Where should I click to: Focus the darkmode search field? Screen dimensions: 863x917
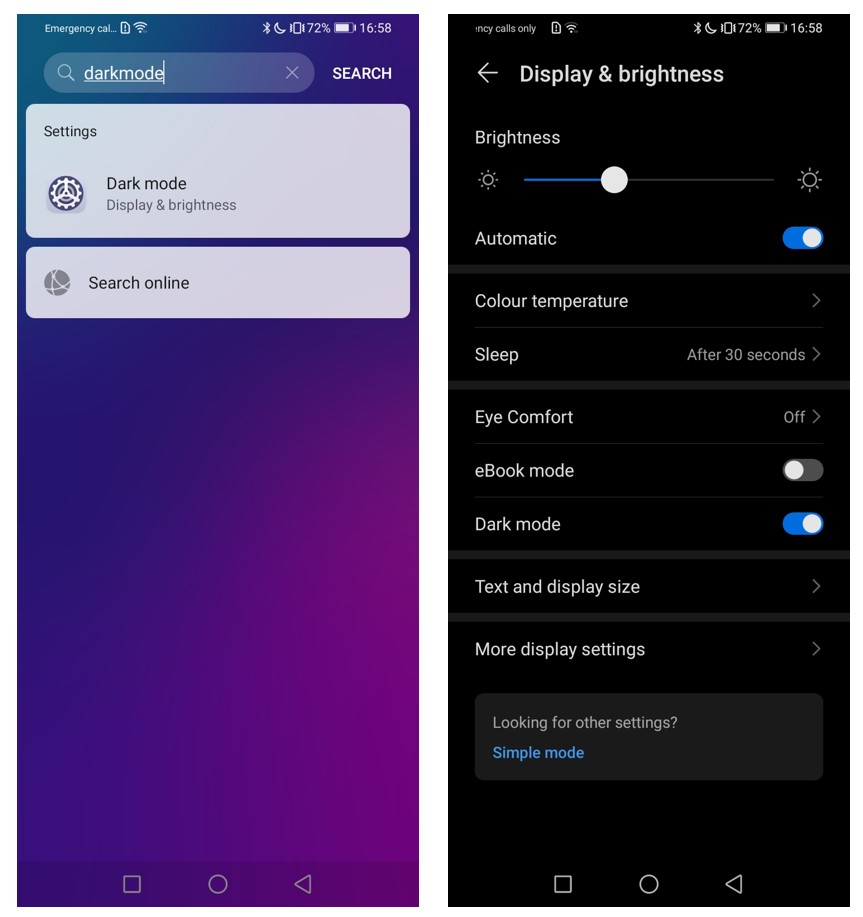[x=180, y=73]
